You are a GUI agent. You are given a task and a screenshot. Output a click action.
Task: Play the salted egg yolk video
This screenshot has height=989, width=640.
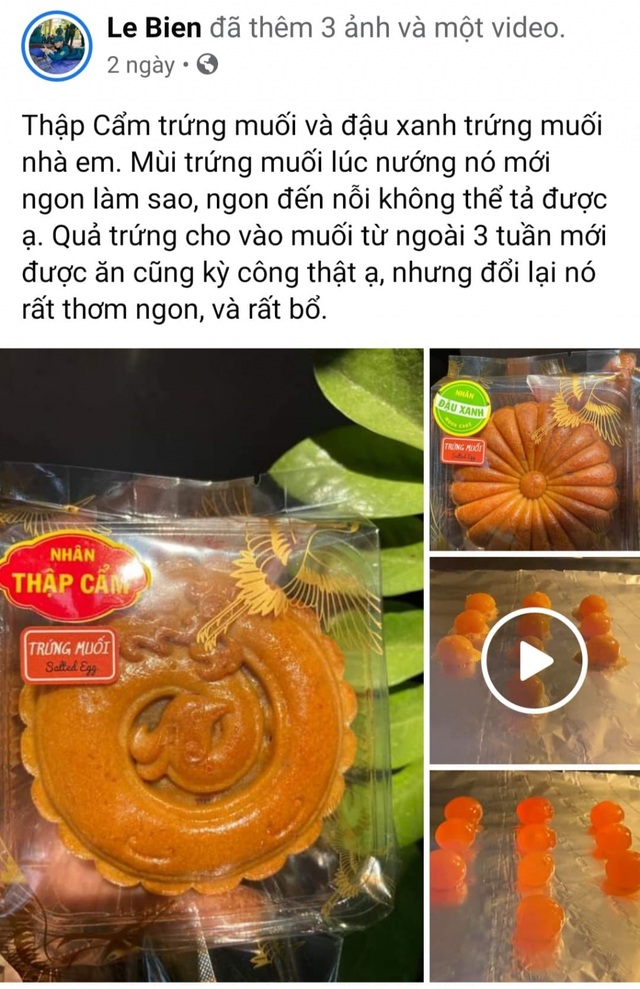(x=535, y=660)
